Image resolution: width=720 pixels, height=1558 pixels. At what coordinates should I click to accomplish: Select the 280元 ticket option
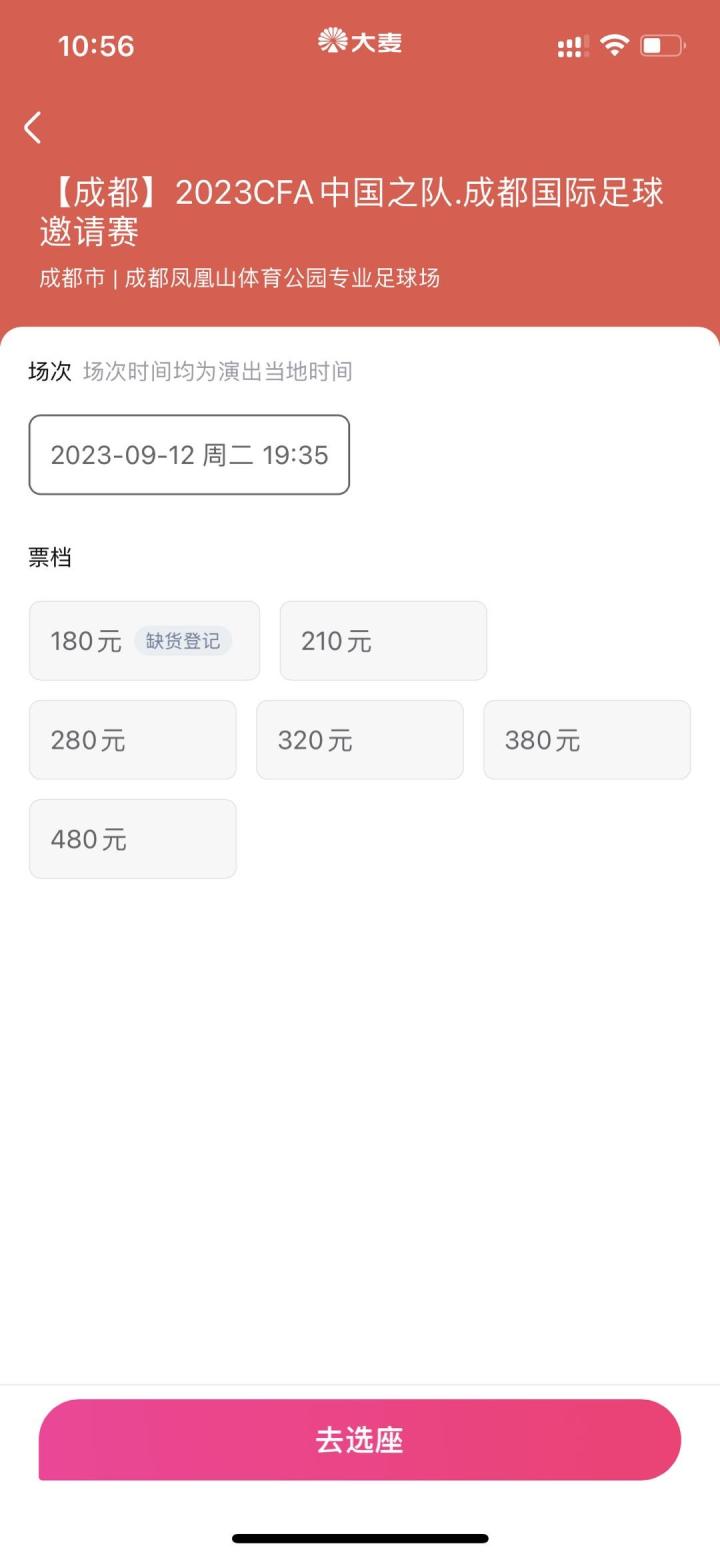point(133,740)
